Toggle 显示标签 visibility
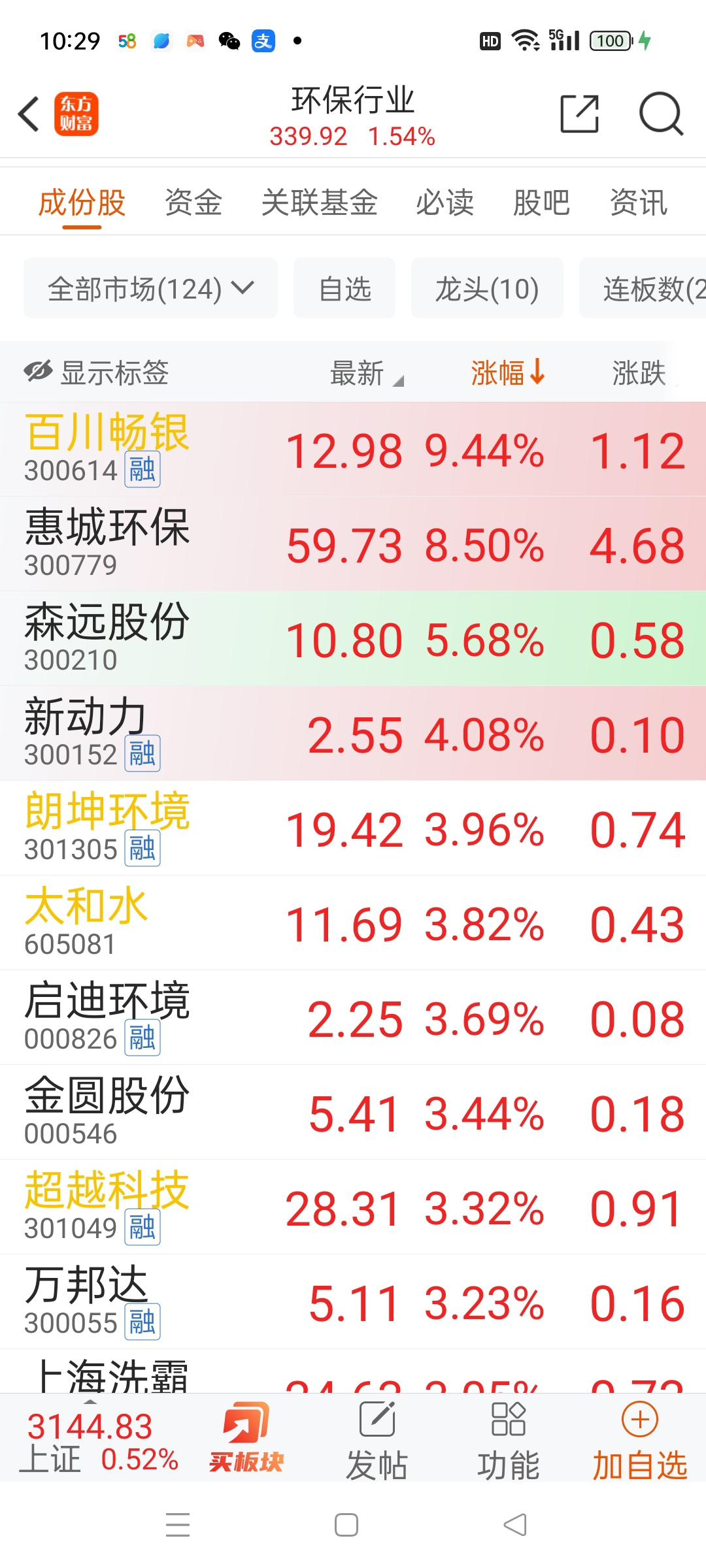This screenshot has width=706, height=1568. pos(96,373)
